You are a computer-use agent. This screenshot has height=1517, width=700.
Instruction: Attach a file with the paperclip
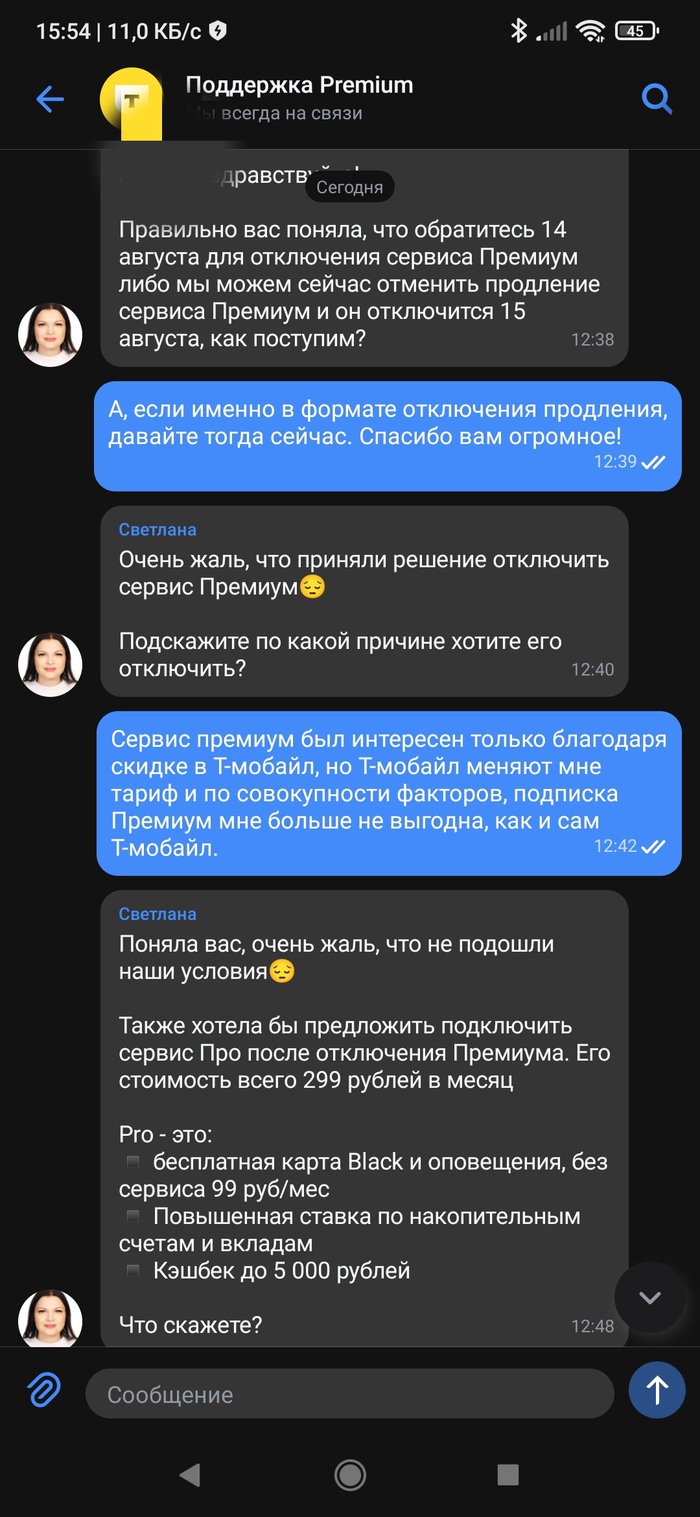[x=43, y=1390]
